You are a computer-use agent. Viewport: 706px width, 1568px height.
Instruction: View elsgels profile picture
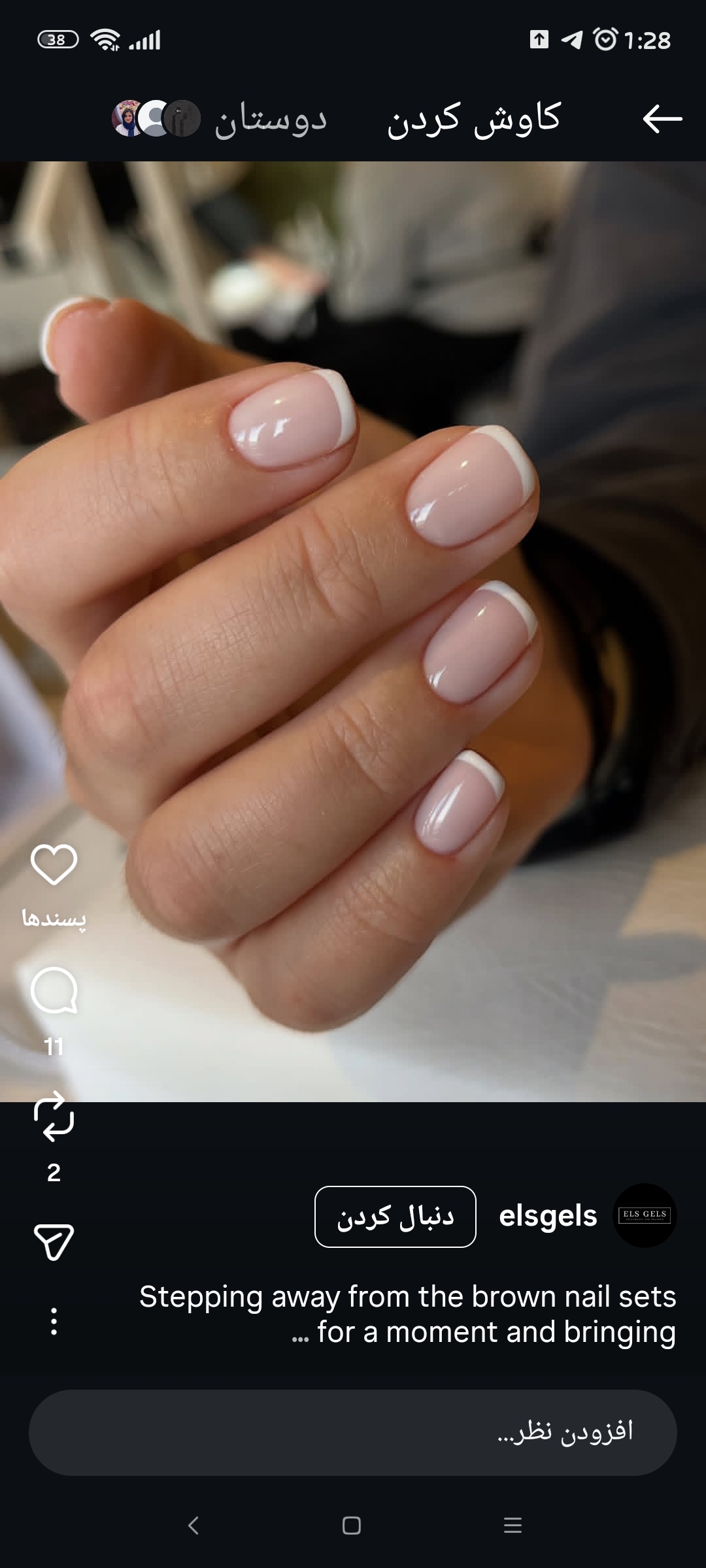(645, 1215)
